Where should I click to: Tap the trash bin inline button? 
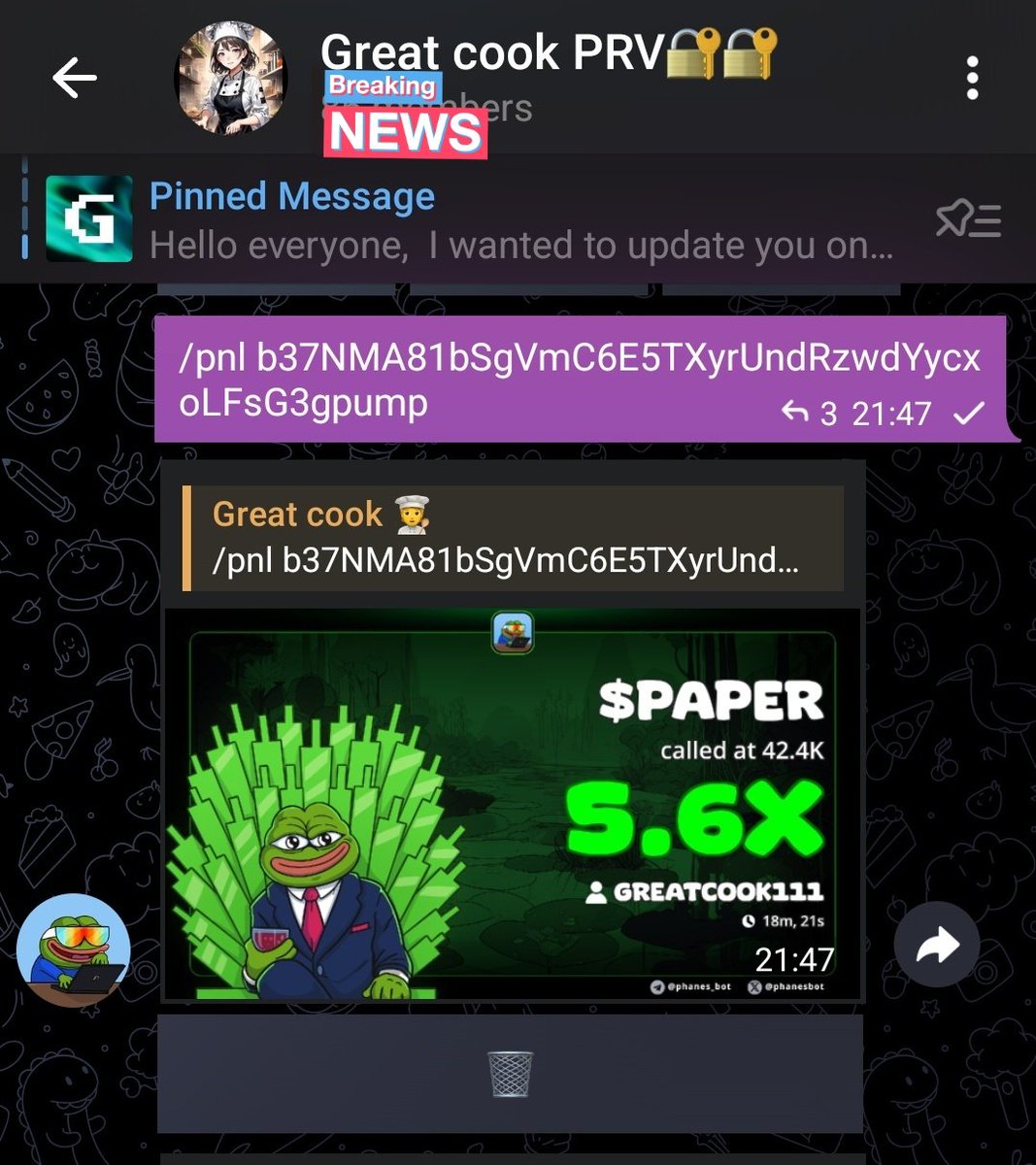(510, 1074)
